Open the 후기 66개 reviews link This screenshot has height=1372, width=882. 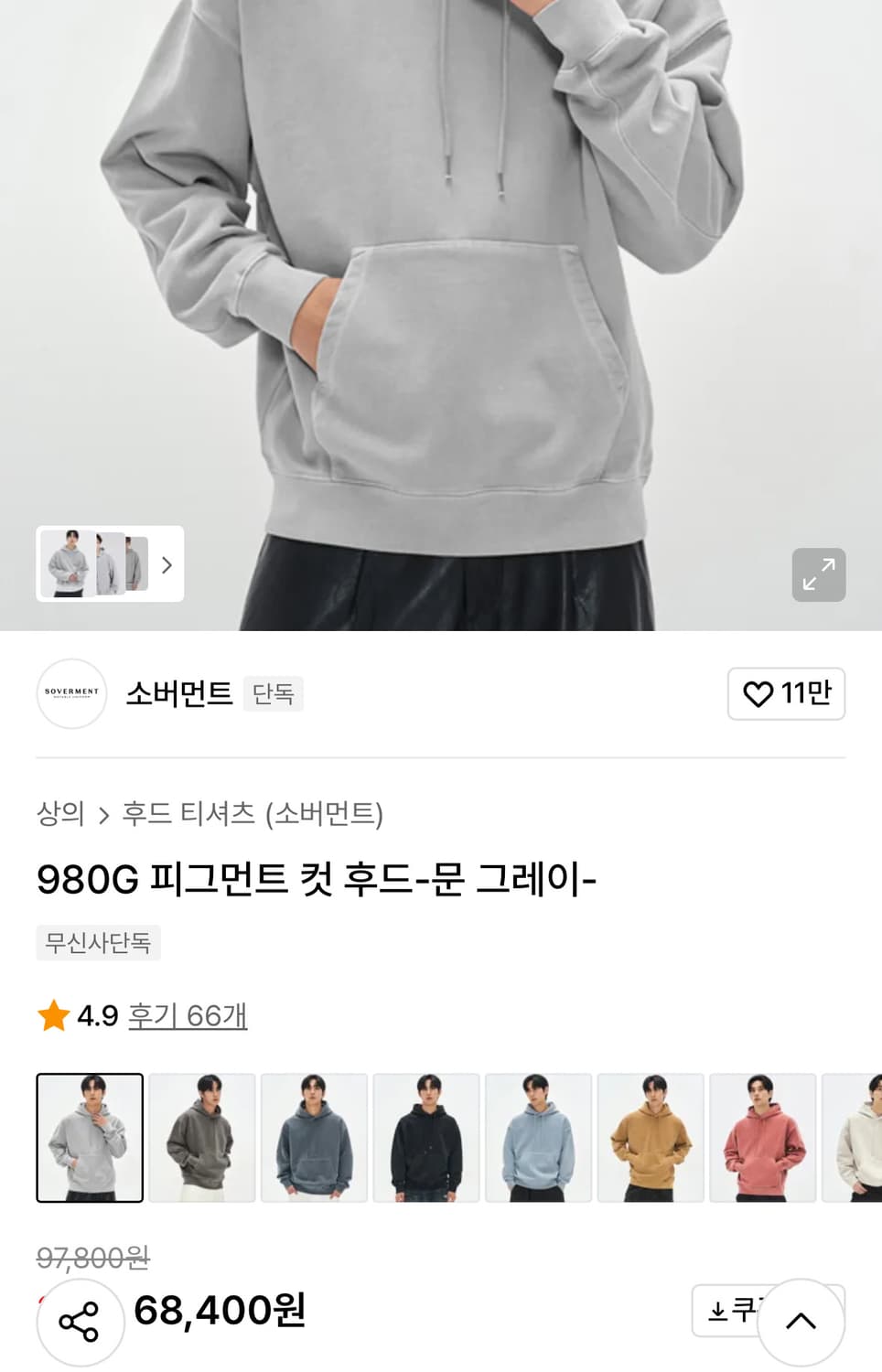(x=185, y=1015)
